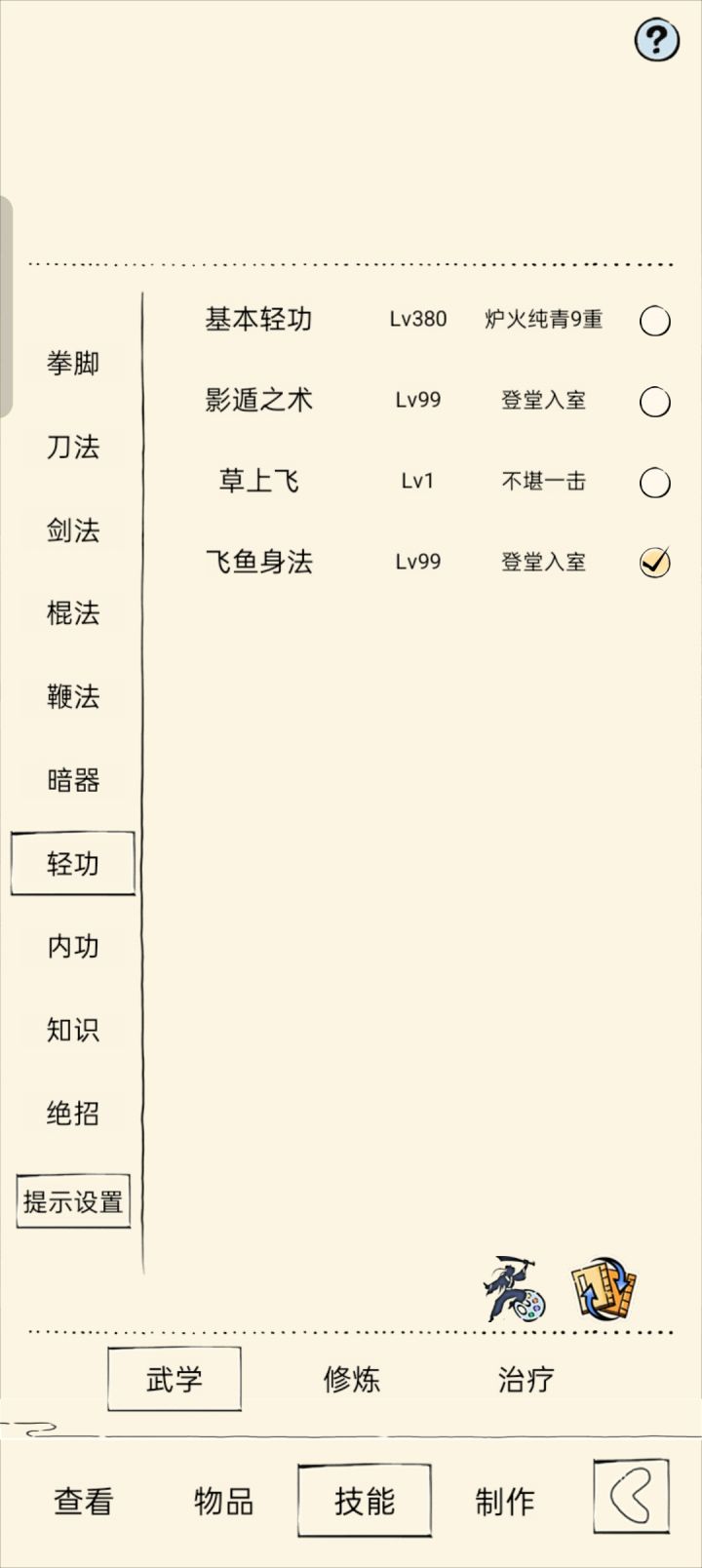Select the 技能 tab

tap(365, 1500)
